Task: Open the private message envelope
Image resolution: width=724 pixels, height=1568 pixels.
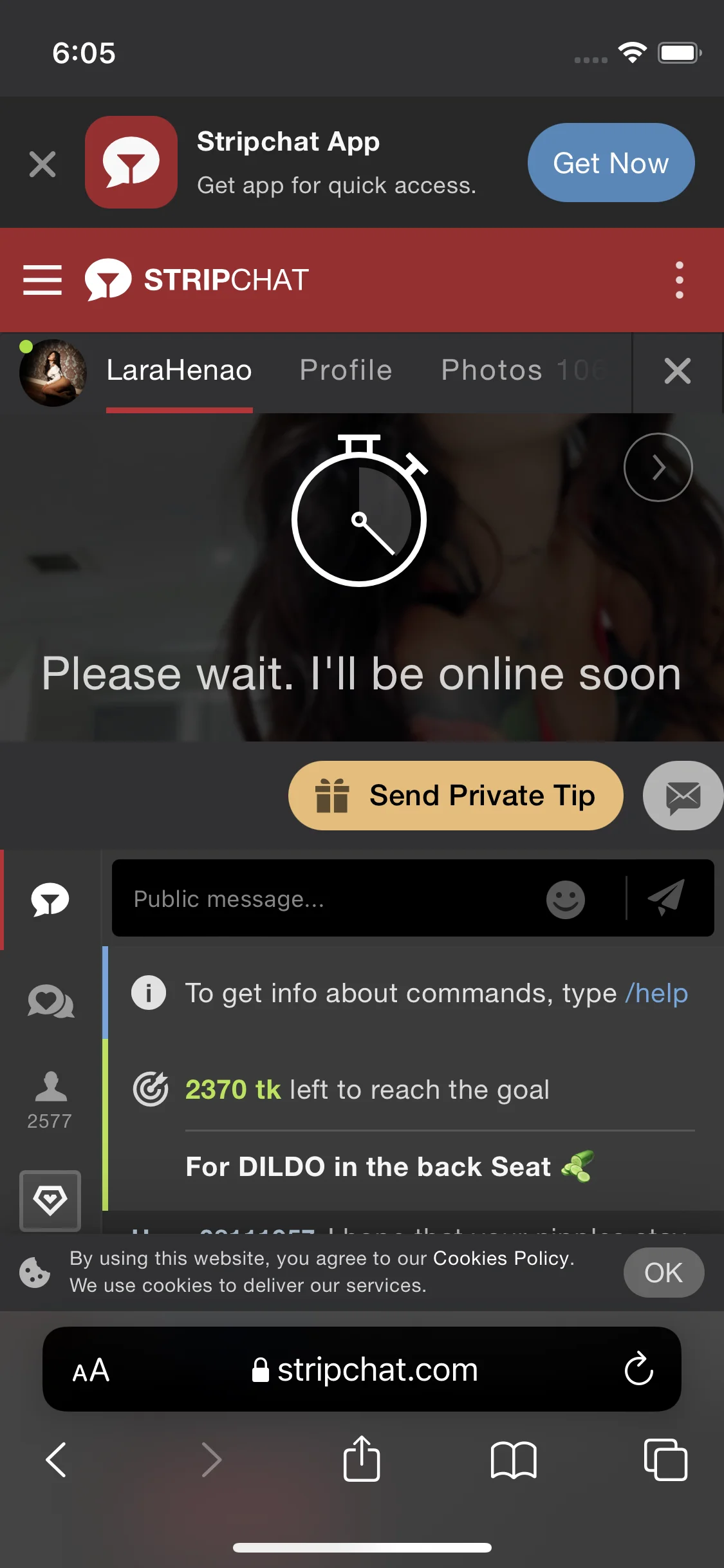Action: tap(683, 796)
